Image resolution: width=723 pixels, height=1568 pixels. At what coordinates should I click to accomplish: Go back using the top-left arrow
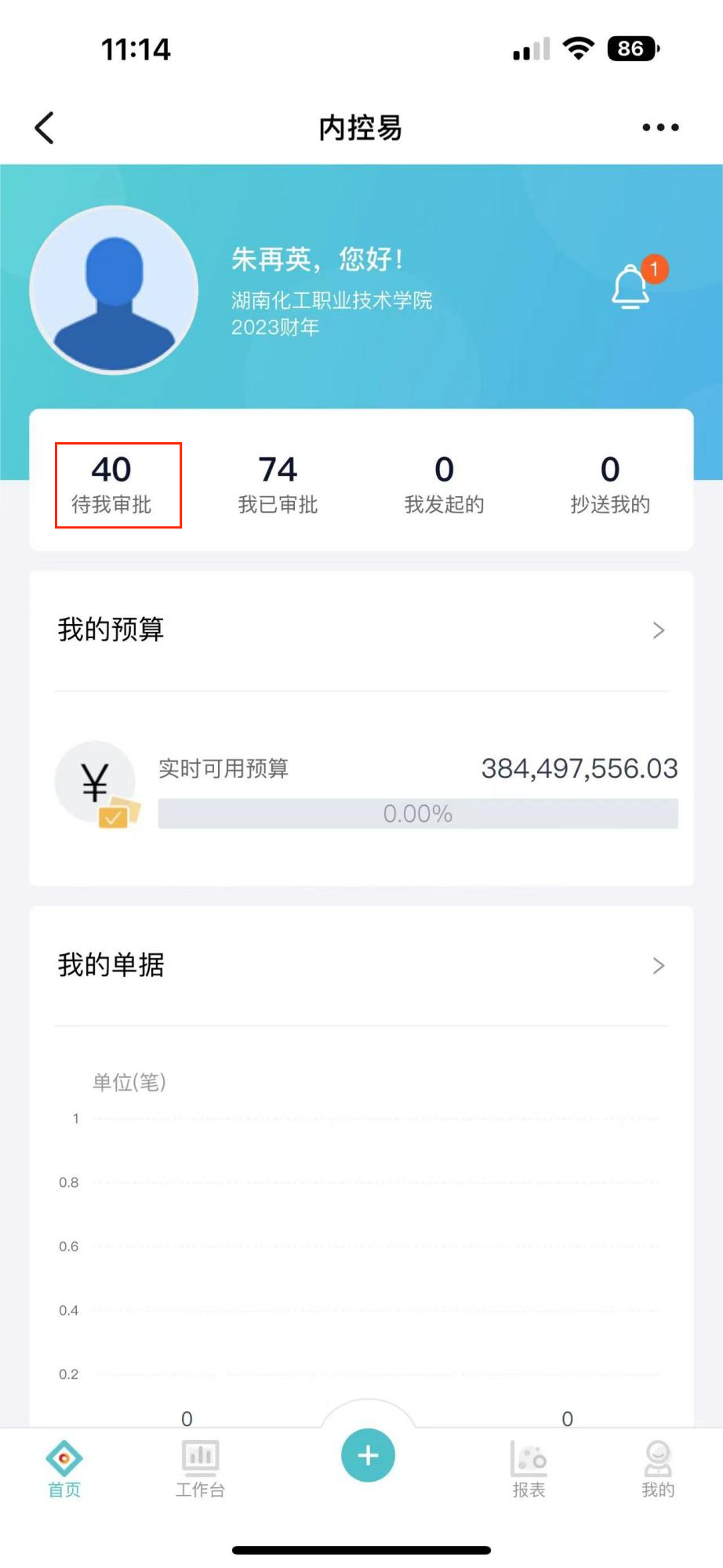[x=45, y=128]
